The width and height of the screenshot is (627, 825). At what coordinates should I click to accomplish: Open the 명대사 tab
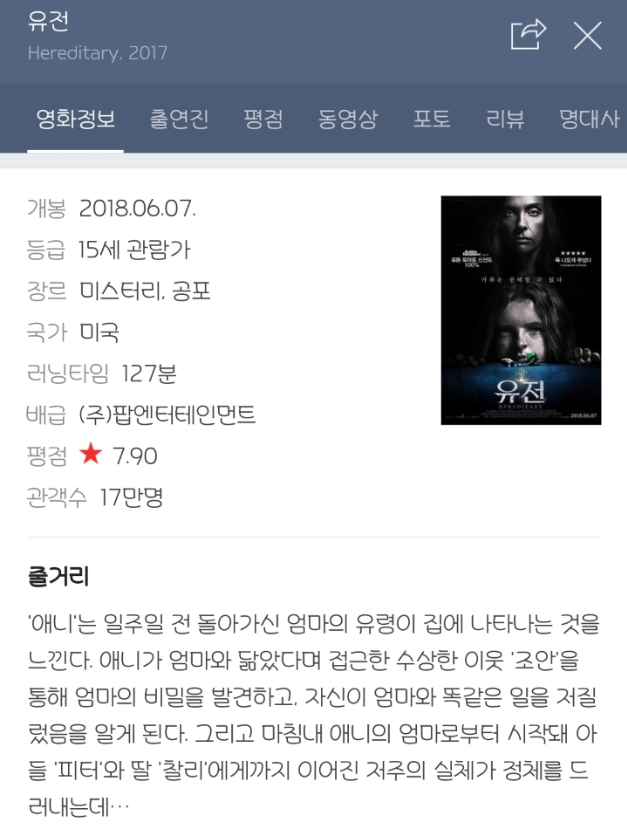click(x=590, y=120)
